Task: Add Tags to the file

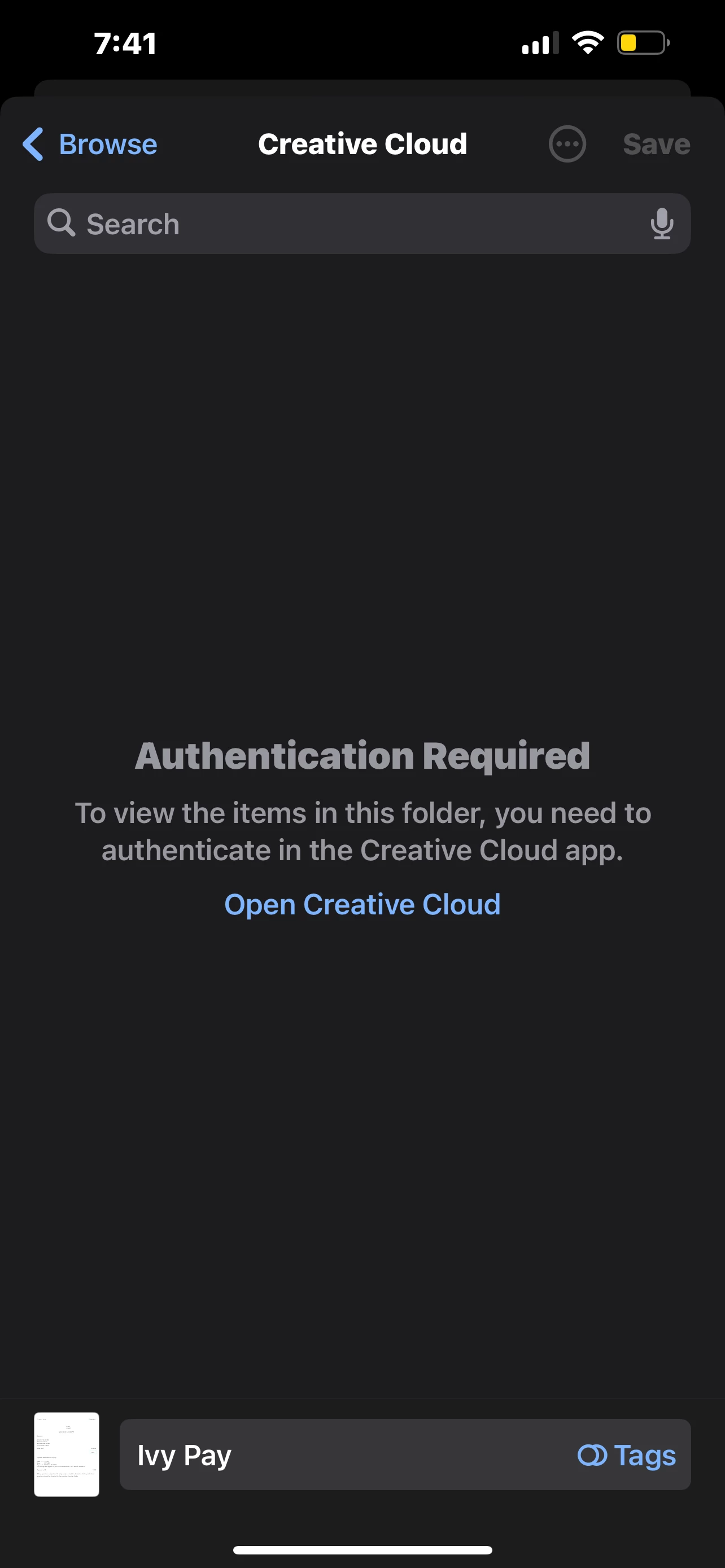Action: (x=626, y=1455)
